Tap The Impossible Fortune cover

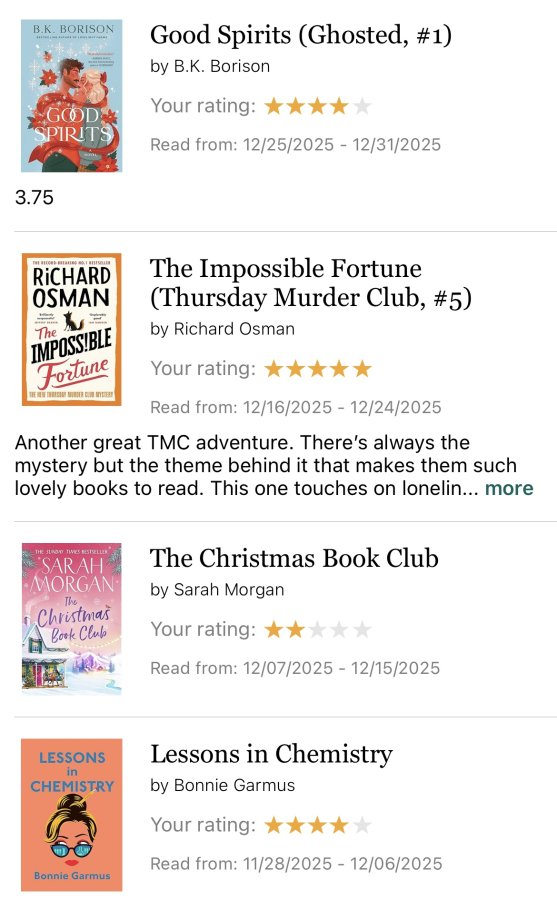72,329
